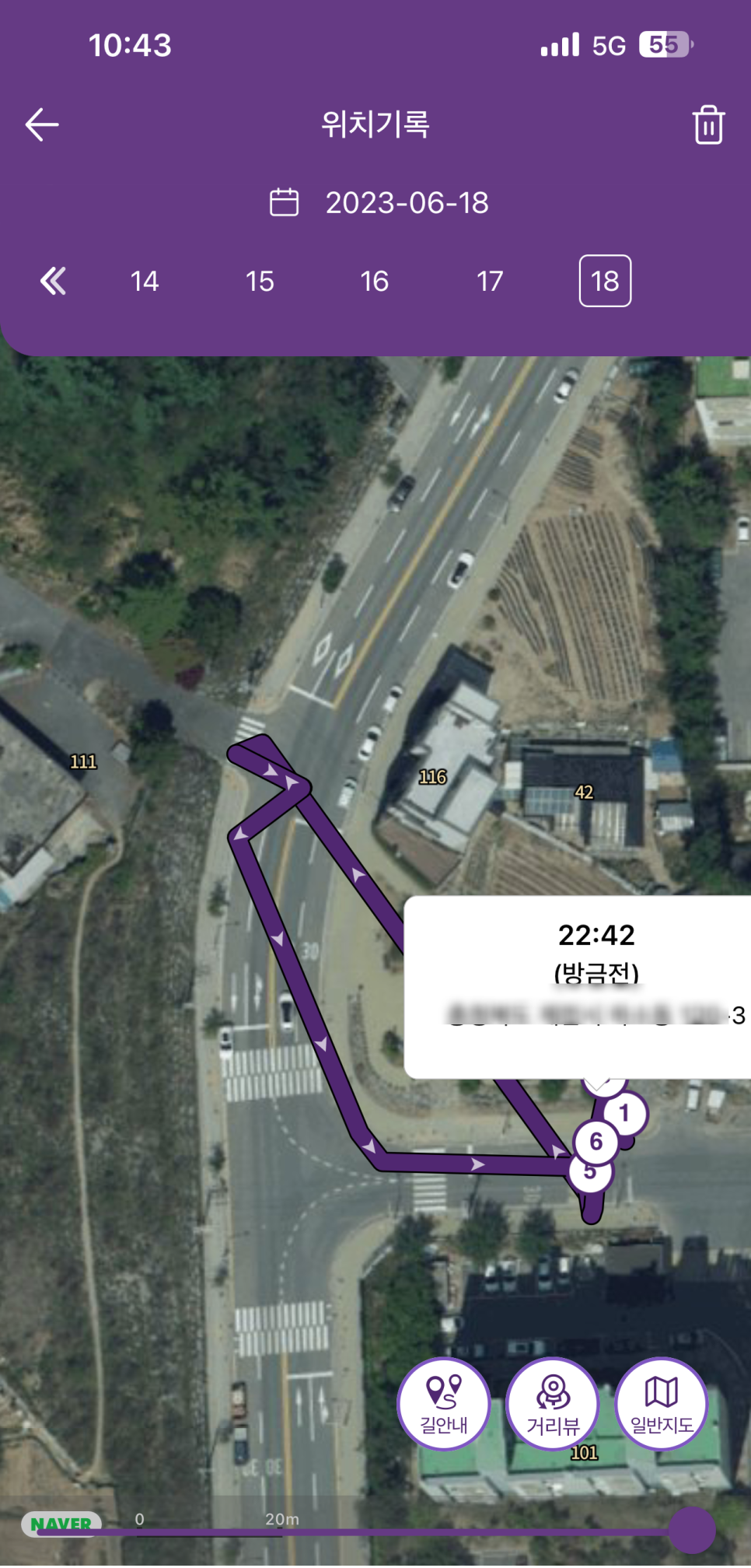
Task: Tap the timeline slider handle
Action: coord(691,1530)
